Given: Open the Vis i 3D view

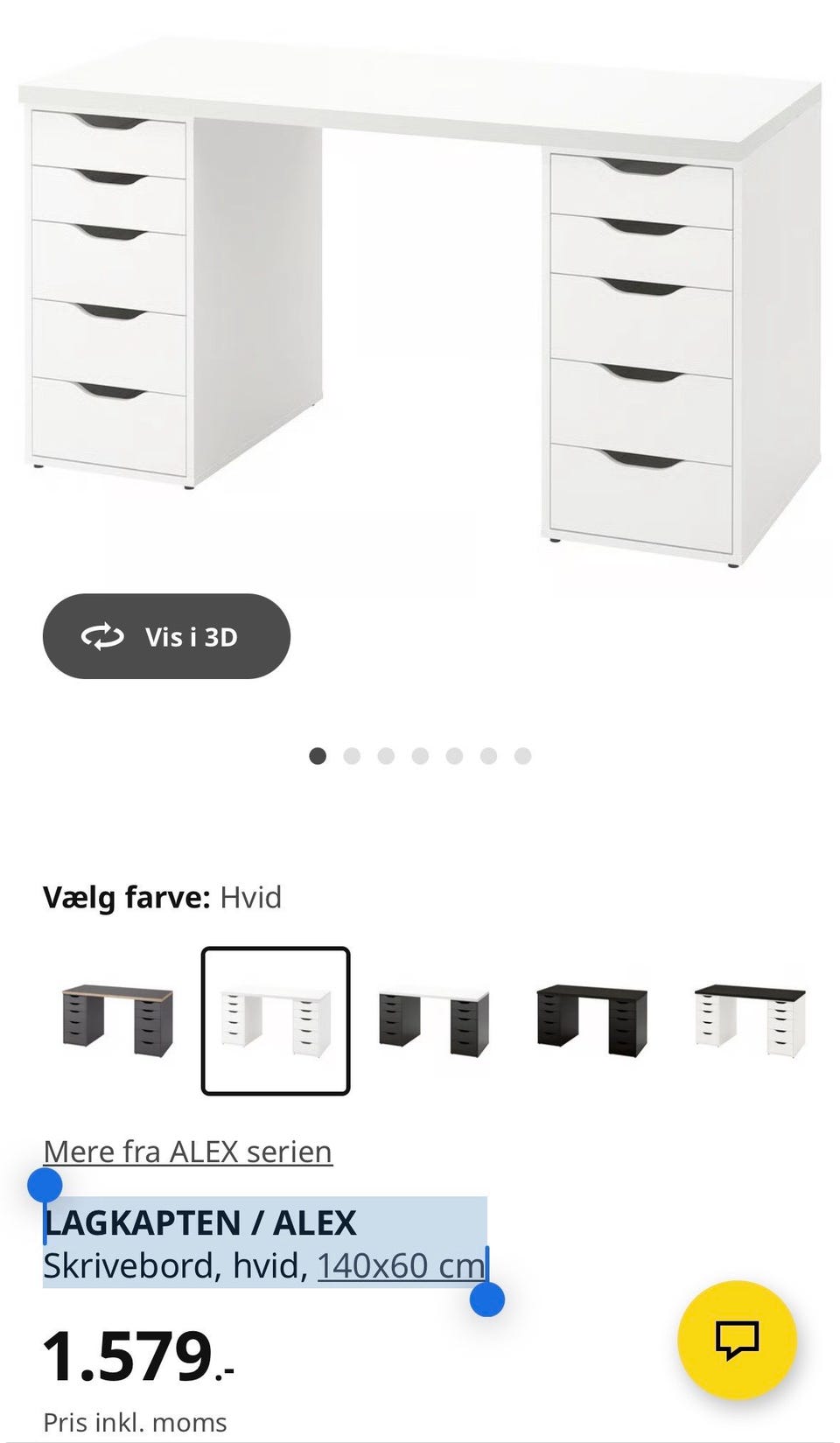Looking at the screenshot, I should click(x=166, y=636).
